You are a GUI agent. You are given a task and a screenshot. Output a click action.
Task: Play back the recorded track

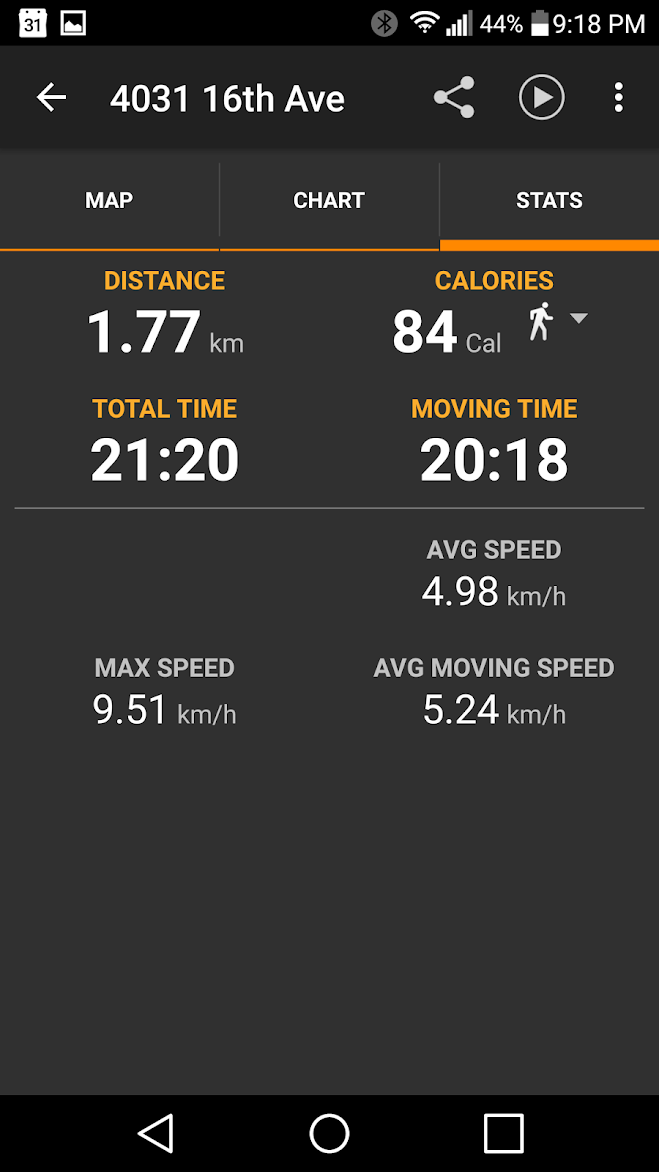click(x=541, y=98)
